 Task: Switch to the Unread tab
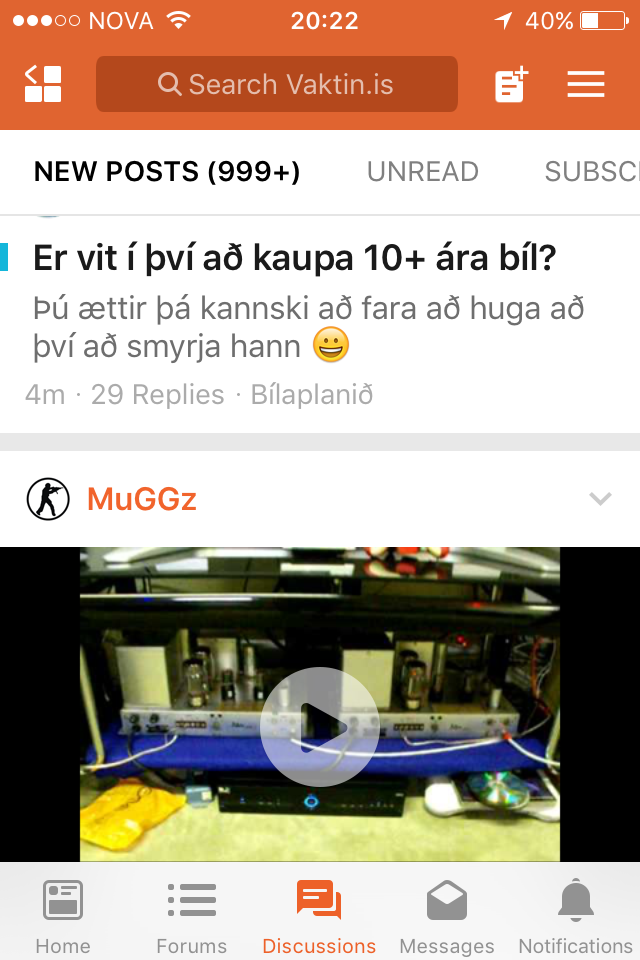(x=422, y=172)
